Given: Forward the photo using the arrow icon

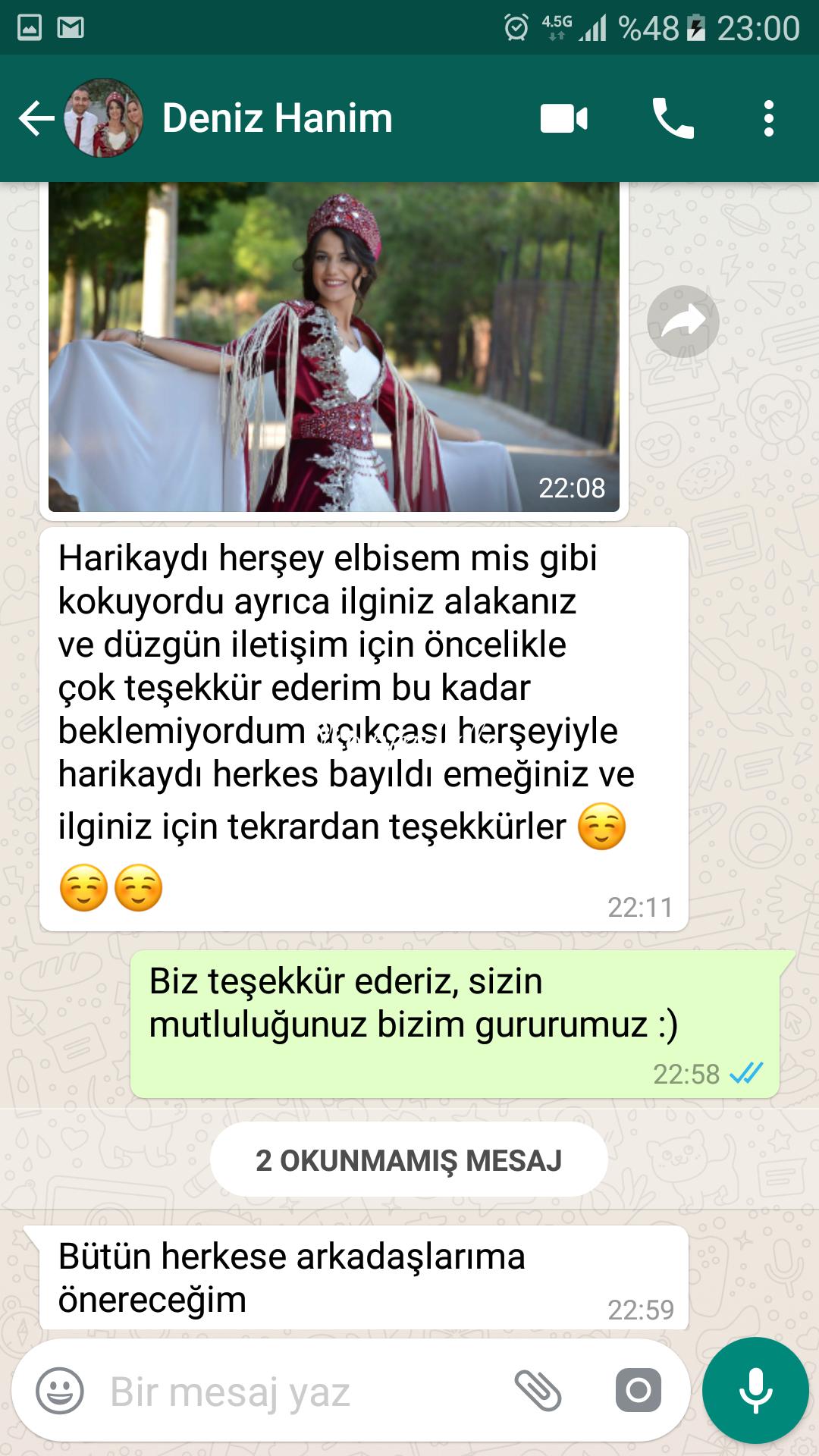Looking at the screenshot, I should 683,322.
